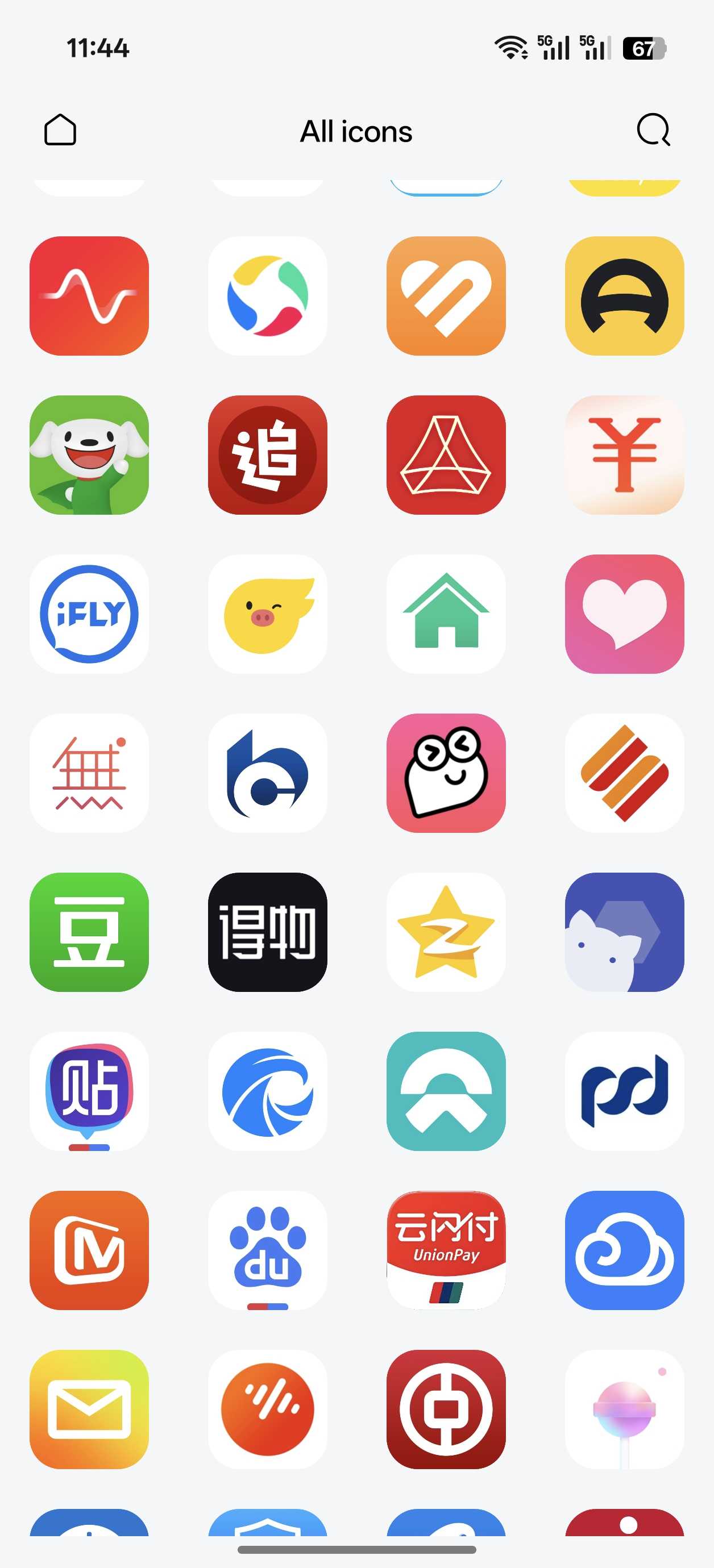Open the blue cloud app icon

point(624,1250)
